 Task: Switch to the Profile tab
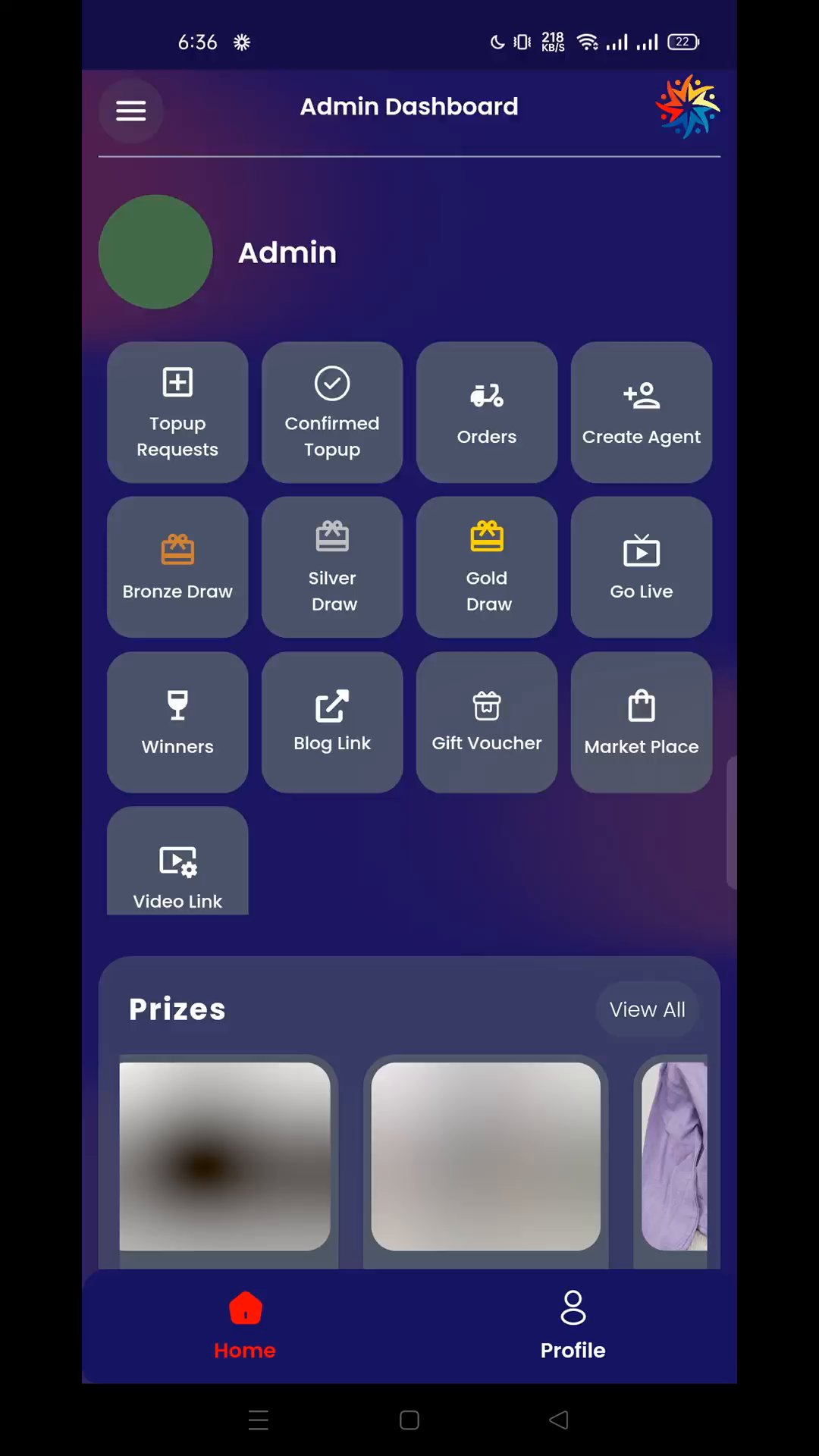point(573,1324)
